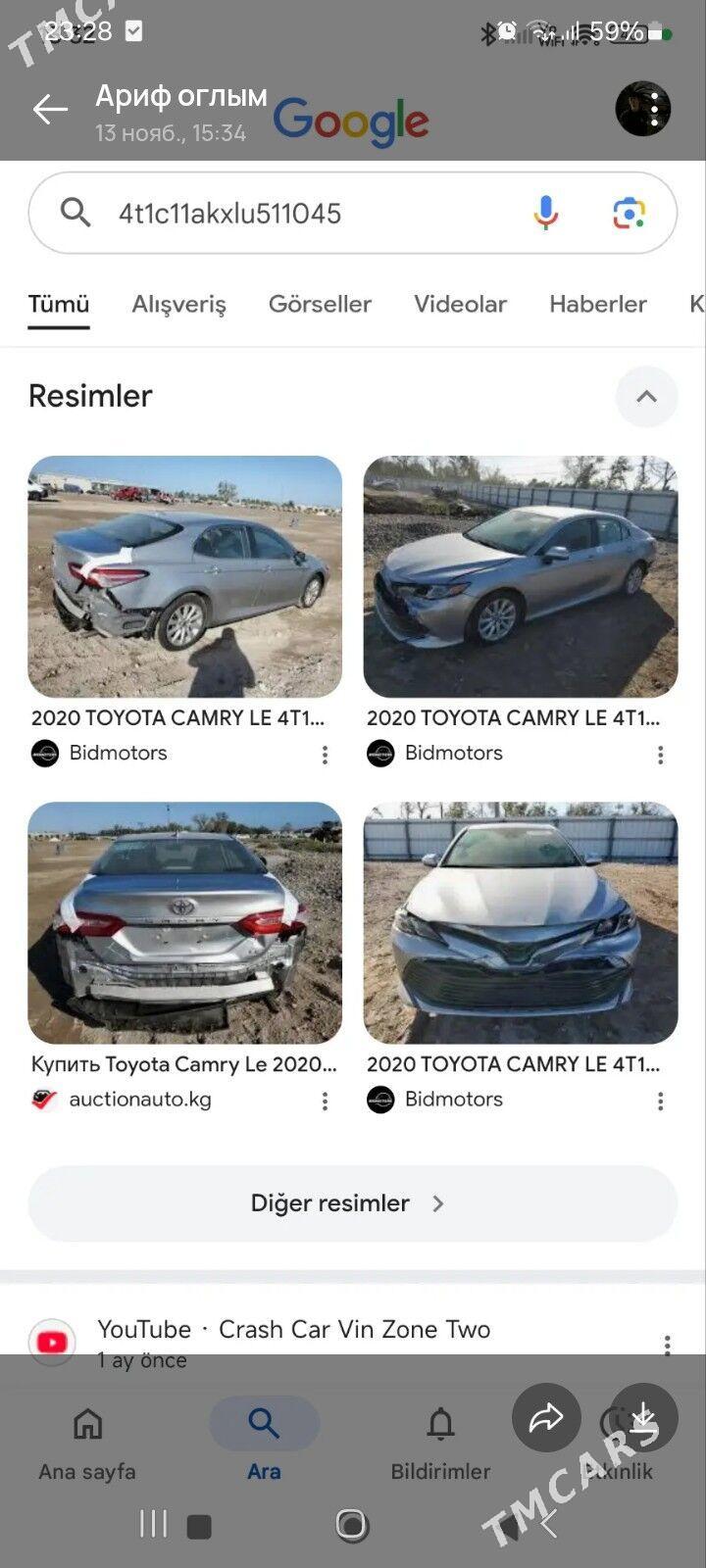The width and height of the screenshot is (706, 1568).
Task: Open the three-dot menu on the auctionauto.kg result
Action: [x=325, y=1101]
